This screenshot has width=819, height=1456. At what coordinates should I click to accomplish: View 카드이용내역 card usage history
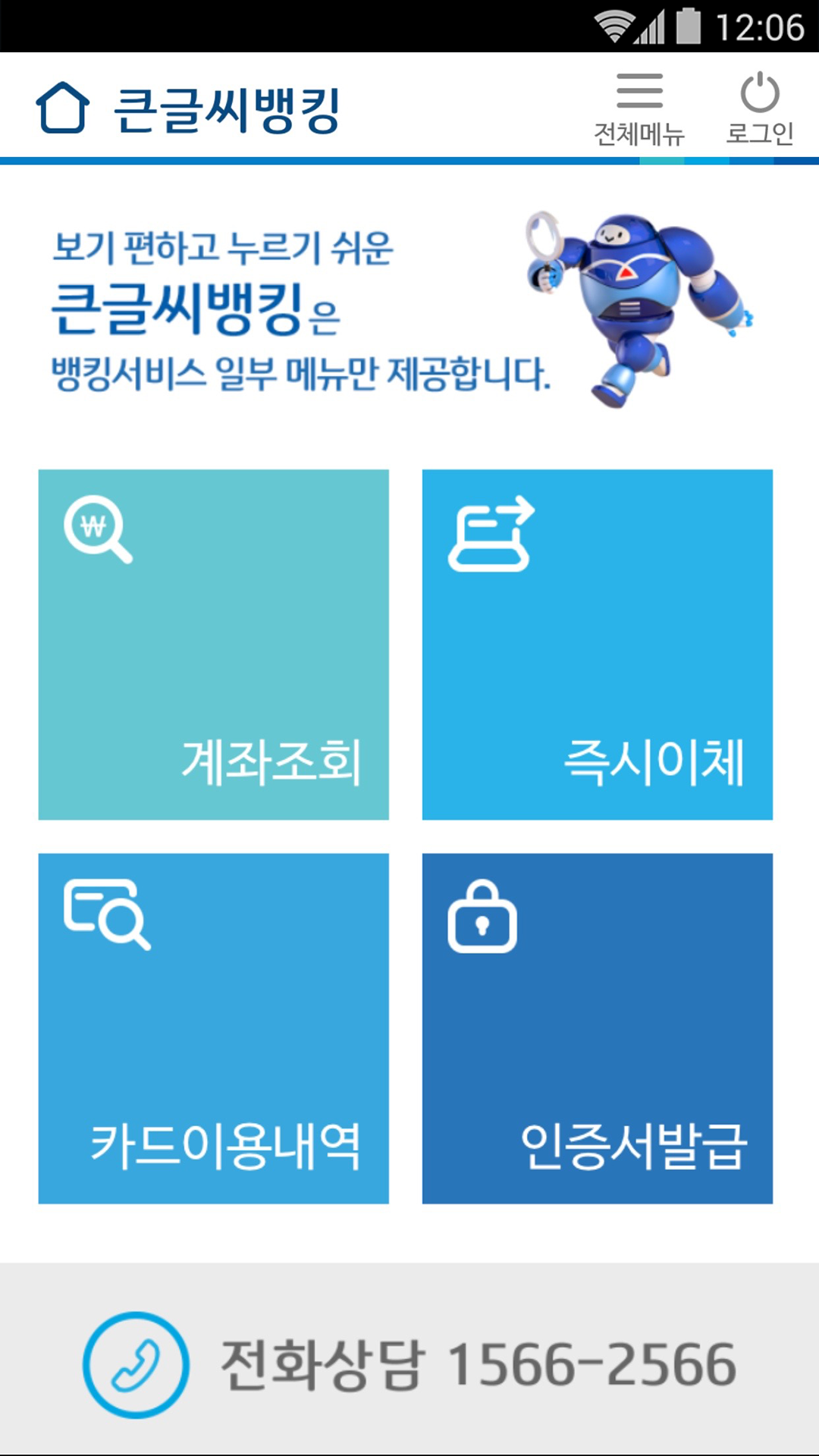tap(214, 1028)
